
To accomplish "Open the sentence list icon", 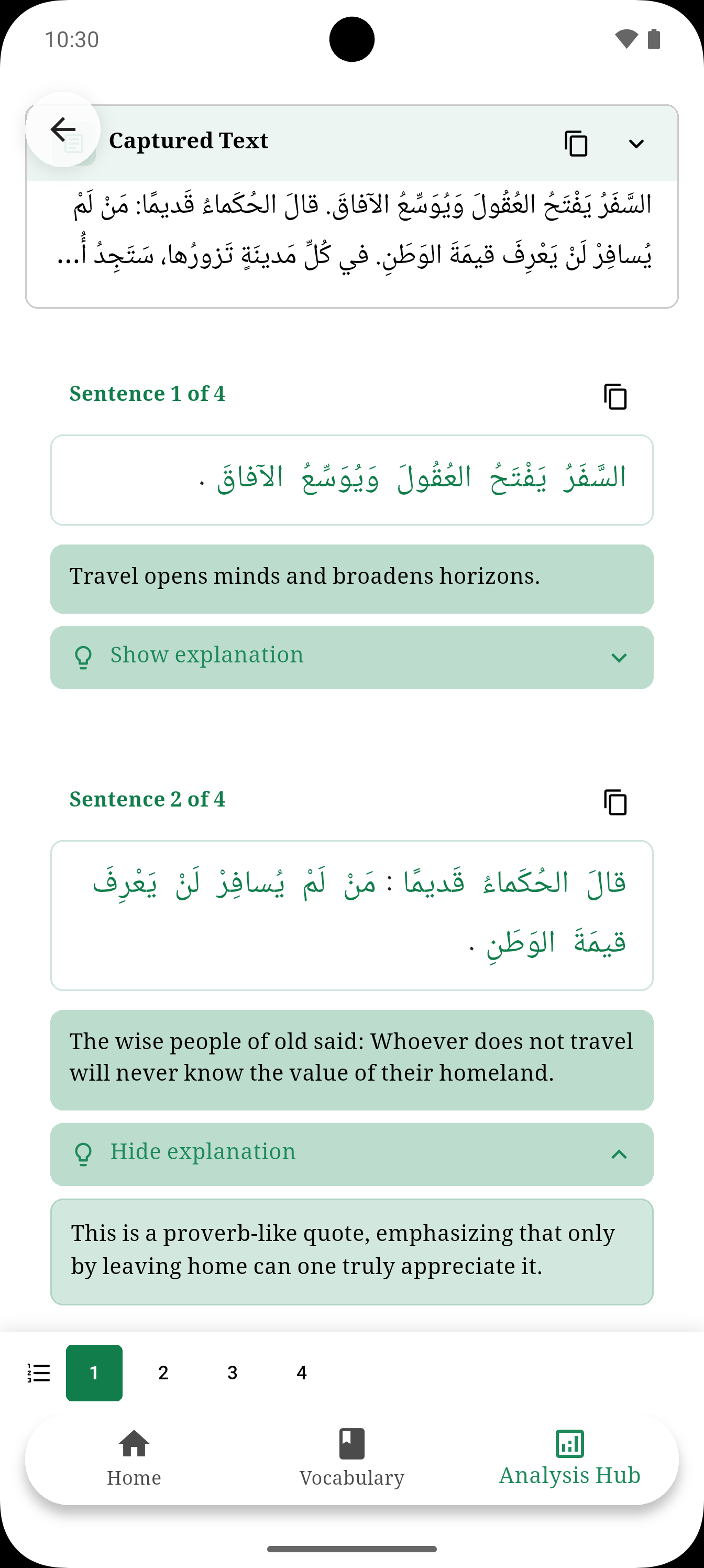I will pos(39,1373).
